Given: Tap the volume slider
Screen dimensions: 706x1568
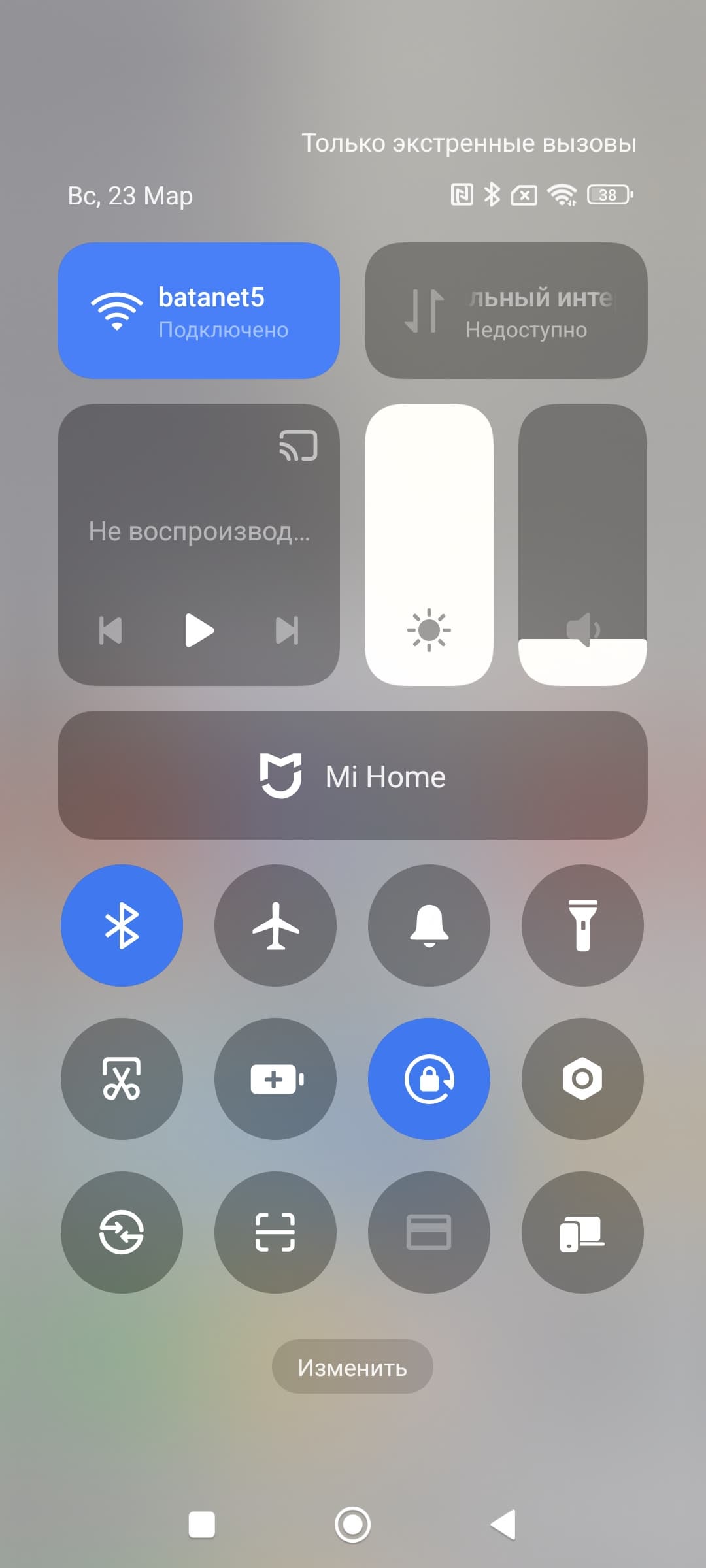Looking at the screenshot, I should [582, 544].
